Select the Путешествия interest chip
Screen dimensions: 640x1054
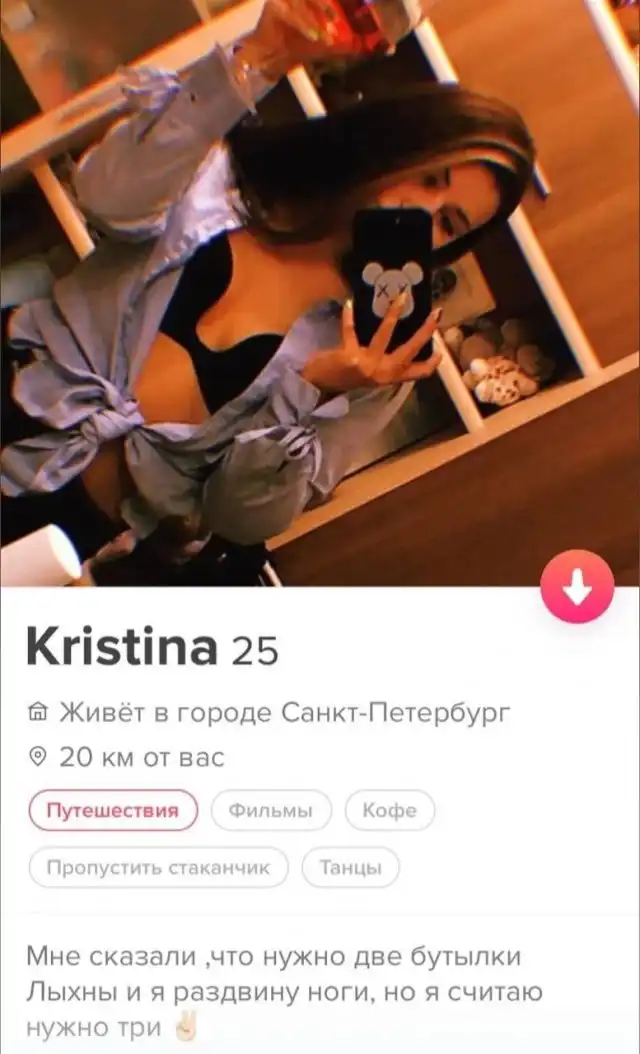pyautogui.click(x=113, y=810)
